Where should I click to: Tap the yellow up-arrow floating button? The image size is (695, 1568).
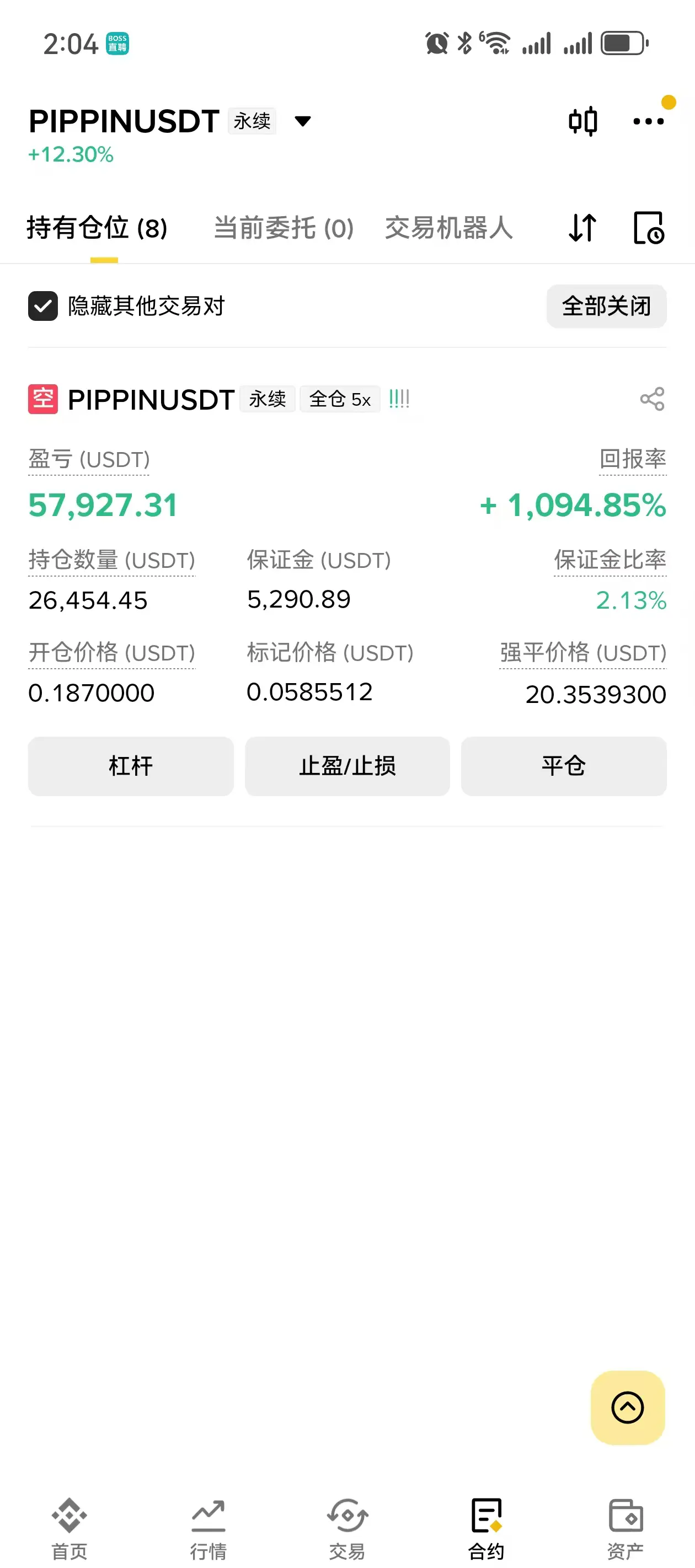click(627, 1408)
